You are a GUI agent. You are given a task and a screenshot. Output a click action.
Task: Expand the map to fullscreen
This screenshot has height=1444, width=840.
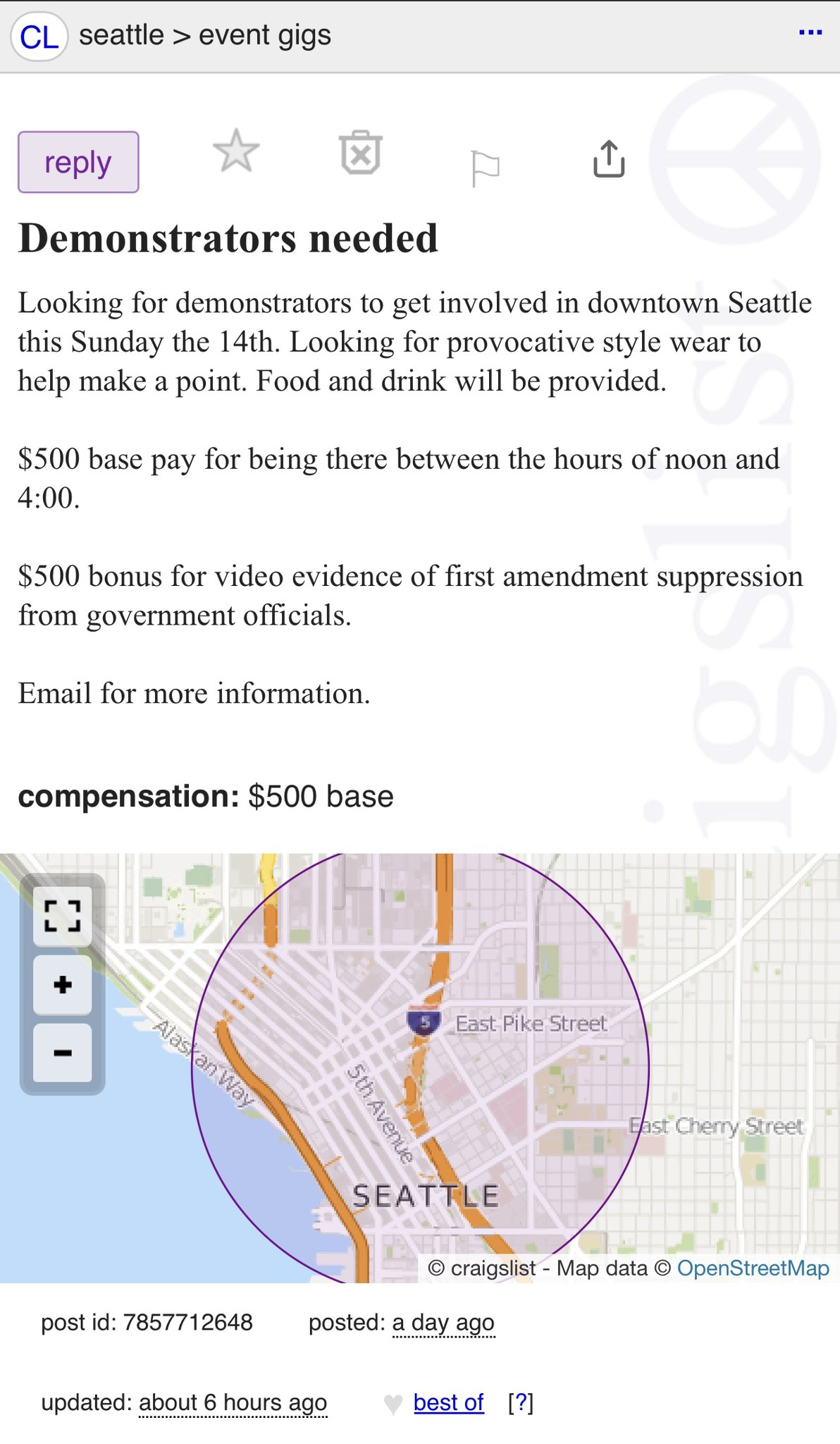pos(63,916)
